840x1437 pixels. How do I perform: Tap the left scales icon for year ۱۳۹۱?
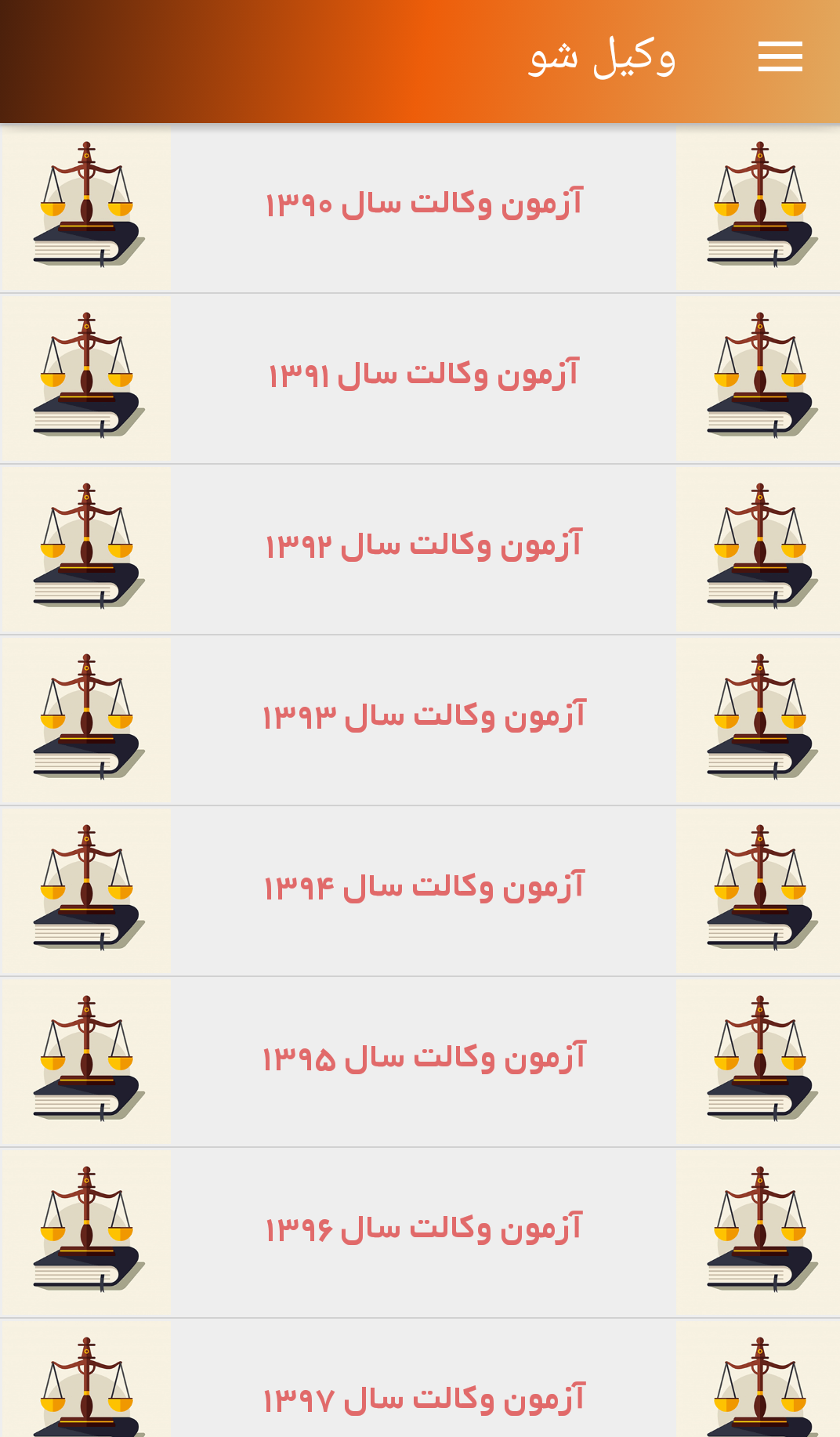coord(85,378)
